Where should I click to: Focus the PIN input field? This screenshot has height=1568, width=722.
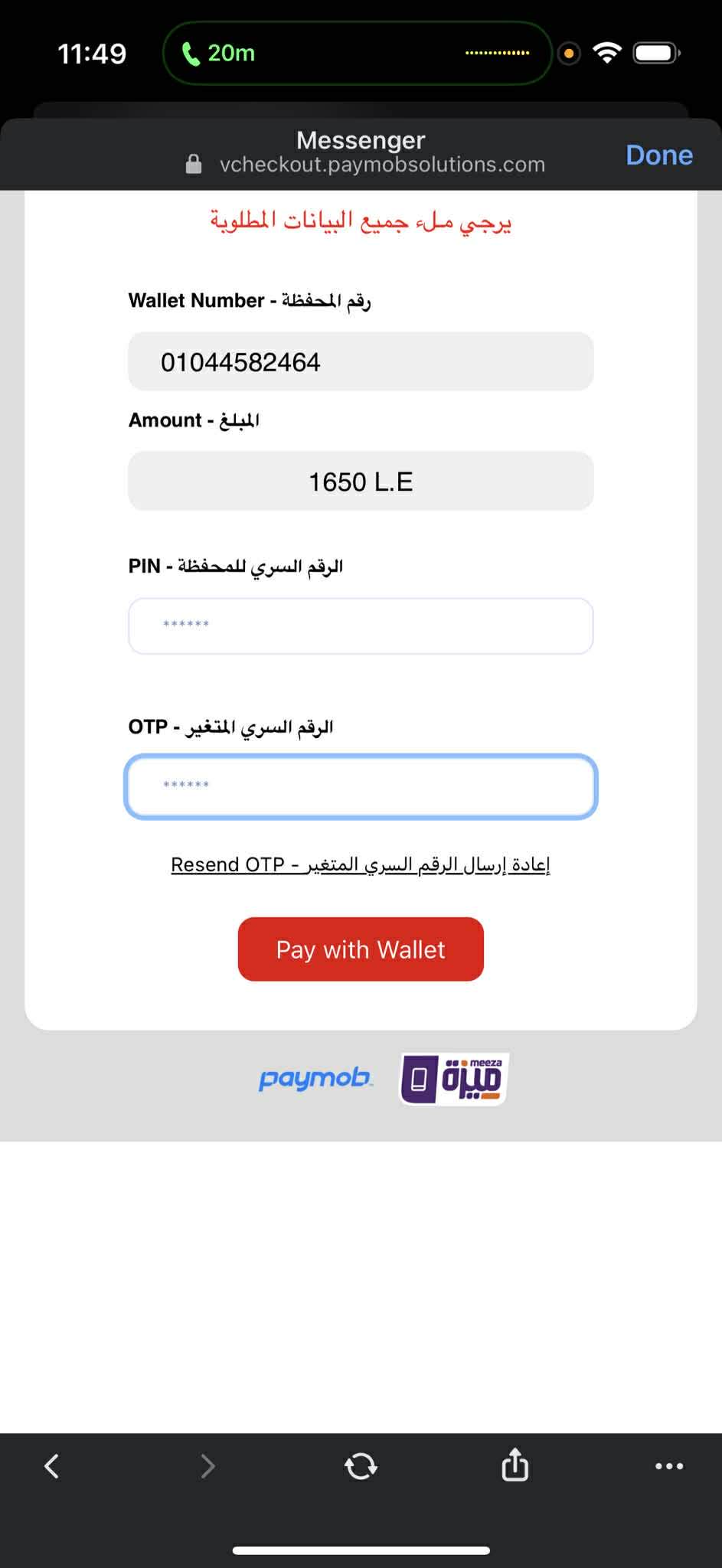tap(361, 626)
